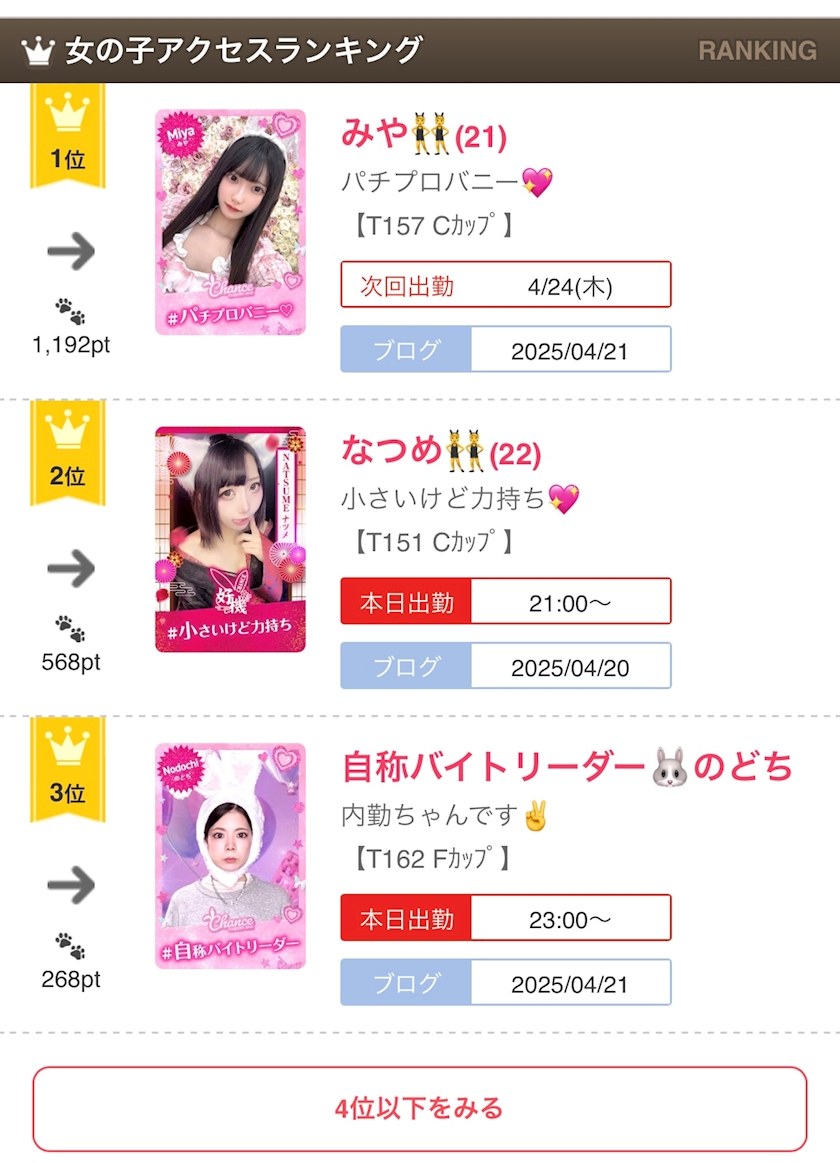Open みや's profile photo card

[x=230, y=222]
